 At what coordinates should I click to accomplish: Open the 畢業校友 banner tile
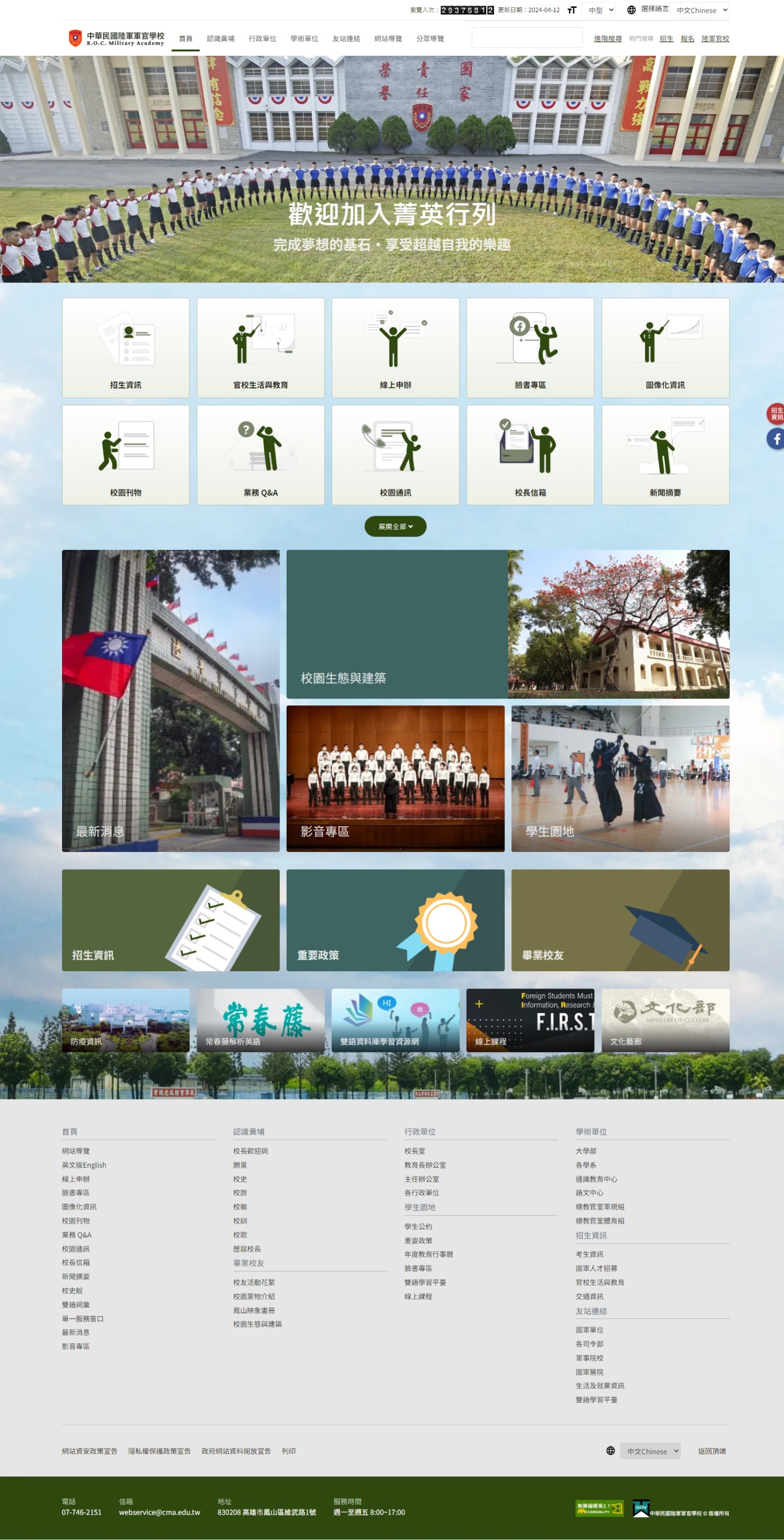click(x=620, y=920)
